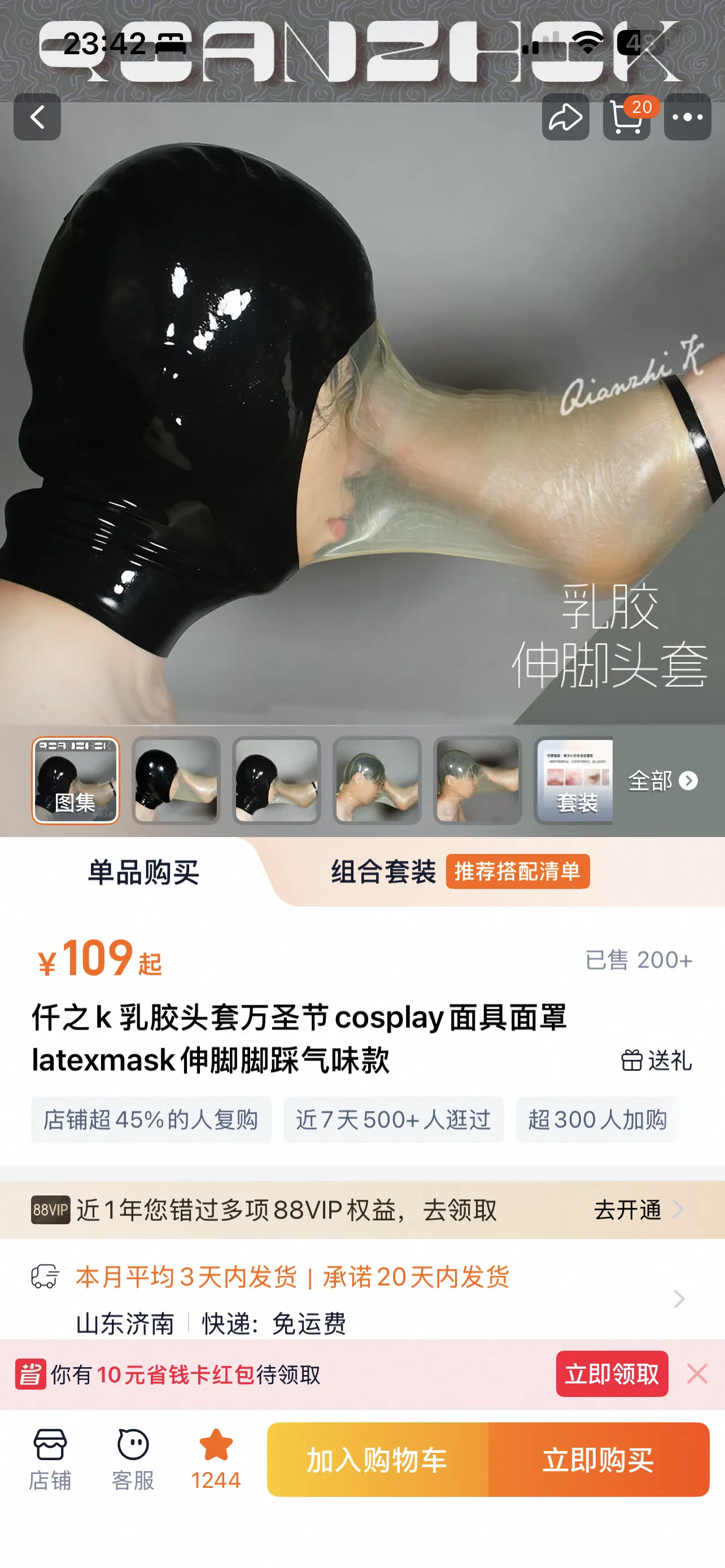Contact 客服 customer service
Image resolution: width=725 pixels, height=1568 pixels.
coord(133,1458)
